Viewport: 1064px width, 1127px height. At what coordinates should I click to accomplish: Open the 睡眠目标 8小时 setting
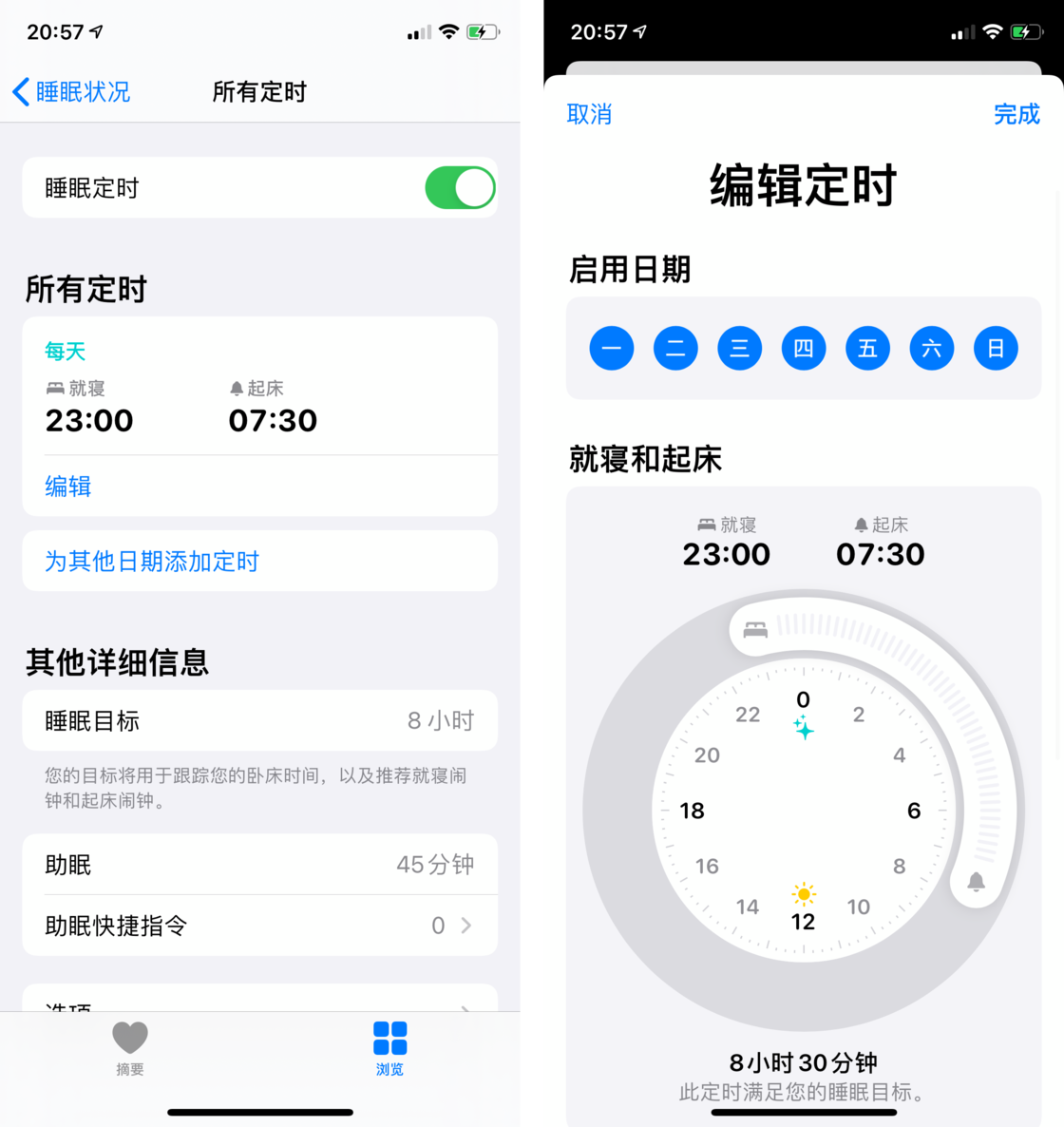259,719
